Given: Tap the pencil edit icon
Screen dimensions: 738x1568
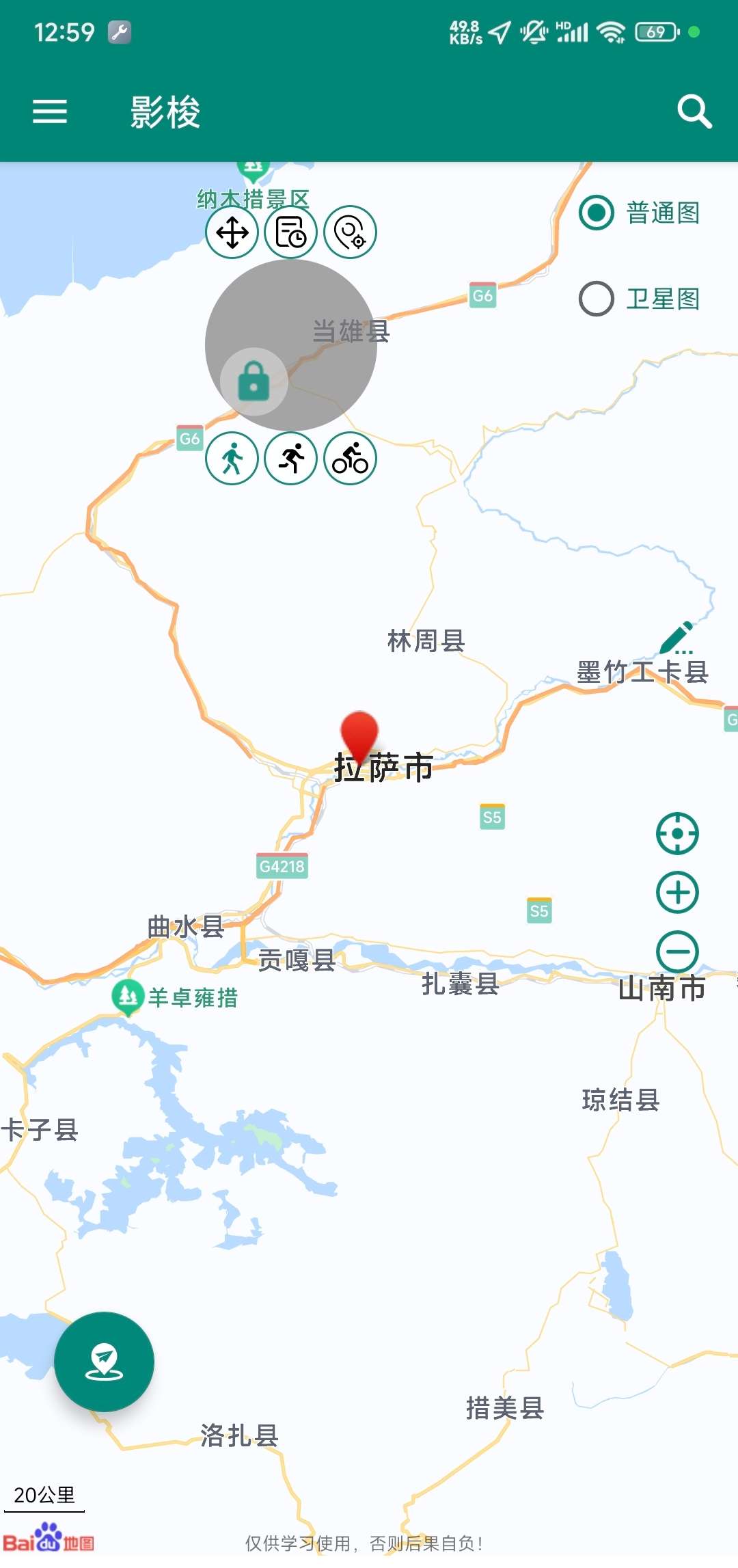Looking at the screenshot, I should click(677, 638).
